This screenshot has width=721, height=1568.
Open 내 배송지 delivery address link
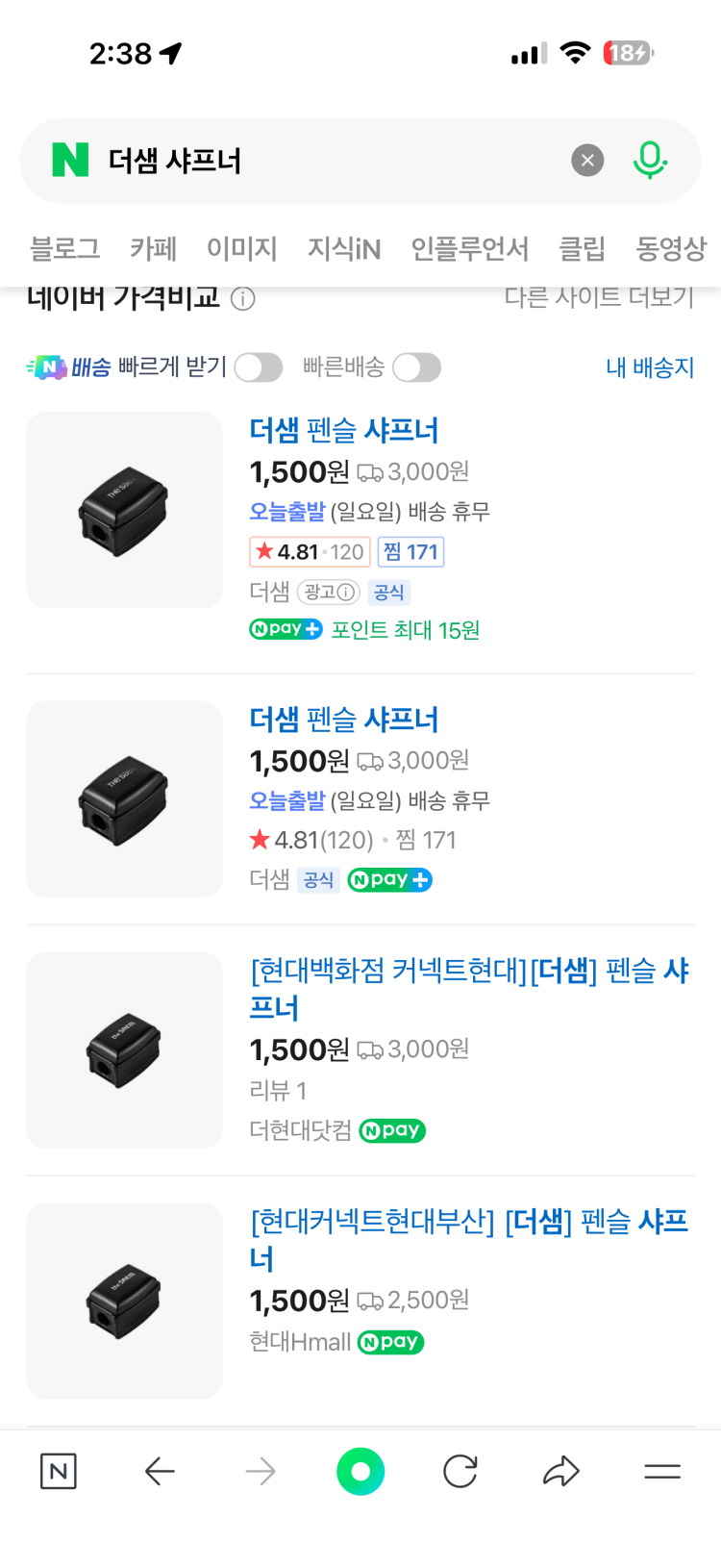650,367
